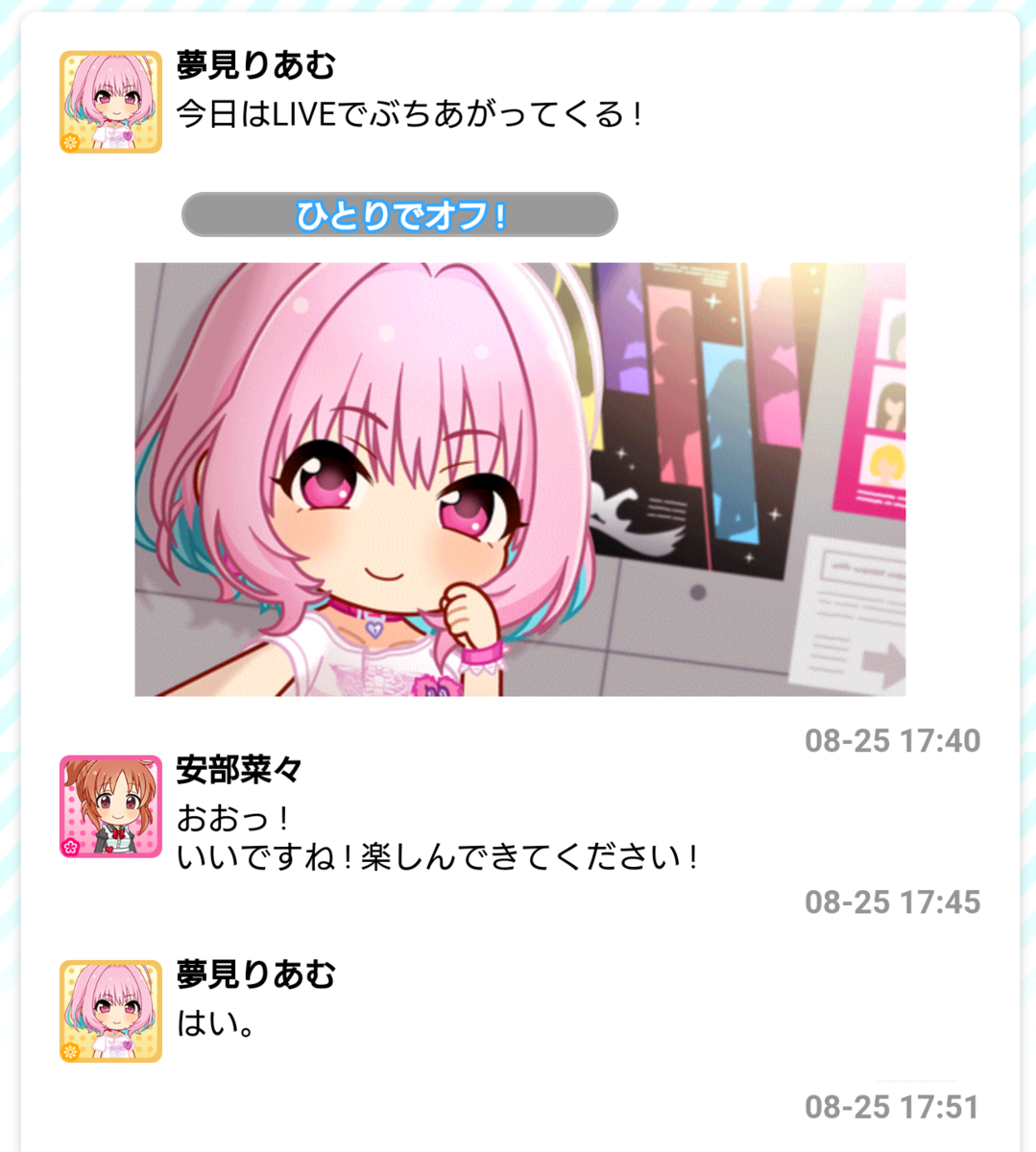This screenshot has height=1152, width=1036.
Task: Tap 夢見りあむ's avatar beside the はい。 reply
Action: click(110, 1011)
